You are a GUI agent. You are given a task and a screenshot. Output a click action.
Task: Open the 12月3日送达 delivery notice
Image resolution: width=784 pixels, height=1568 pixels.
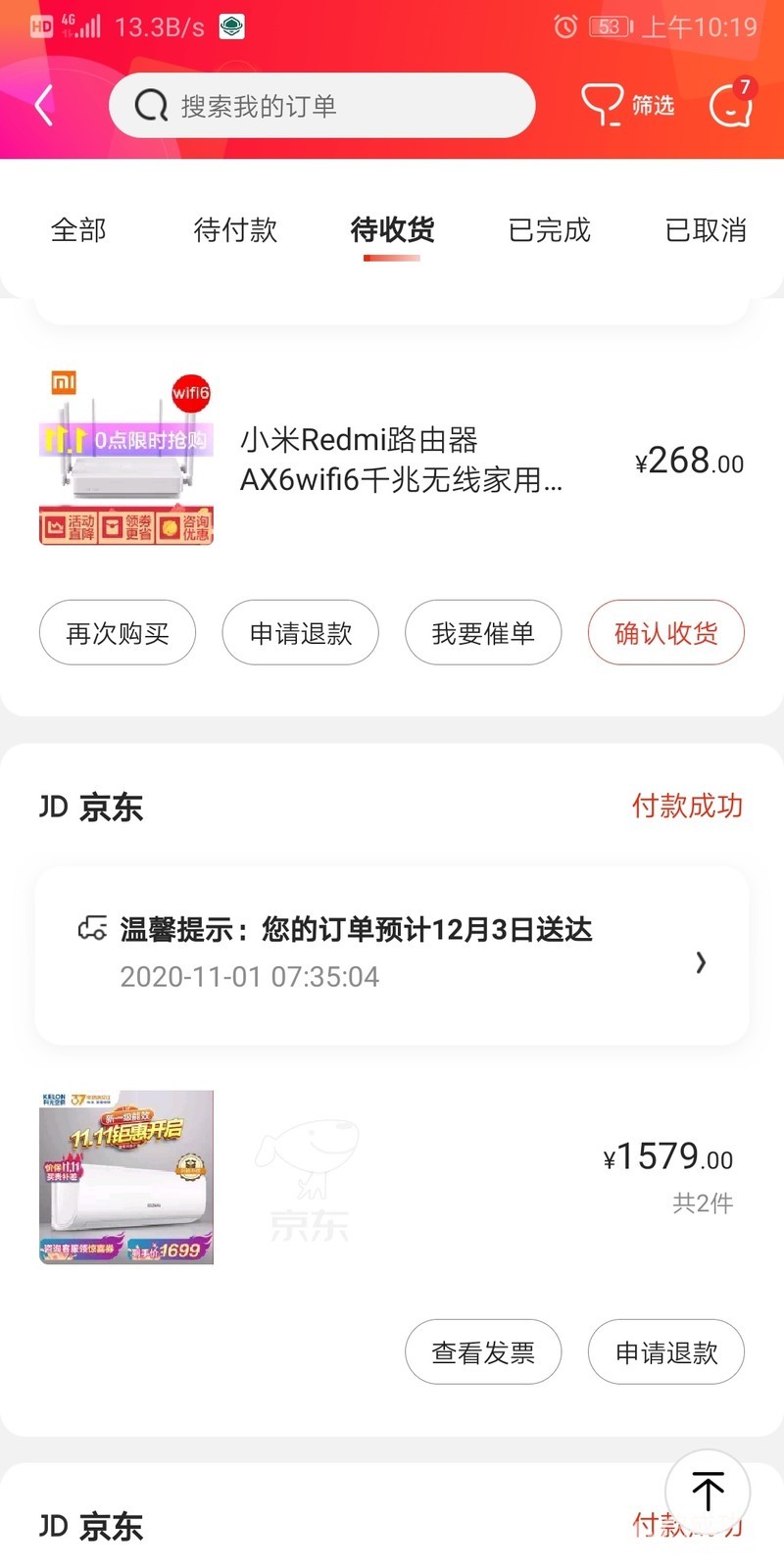tap(392, 953)
